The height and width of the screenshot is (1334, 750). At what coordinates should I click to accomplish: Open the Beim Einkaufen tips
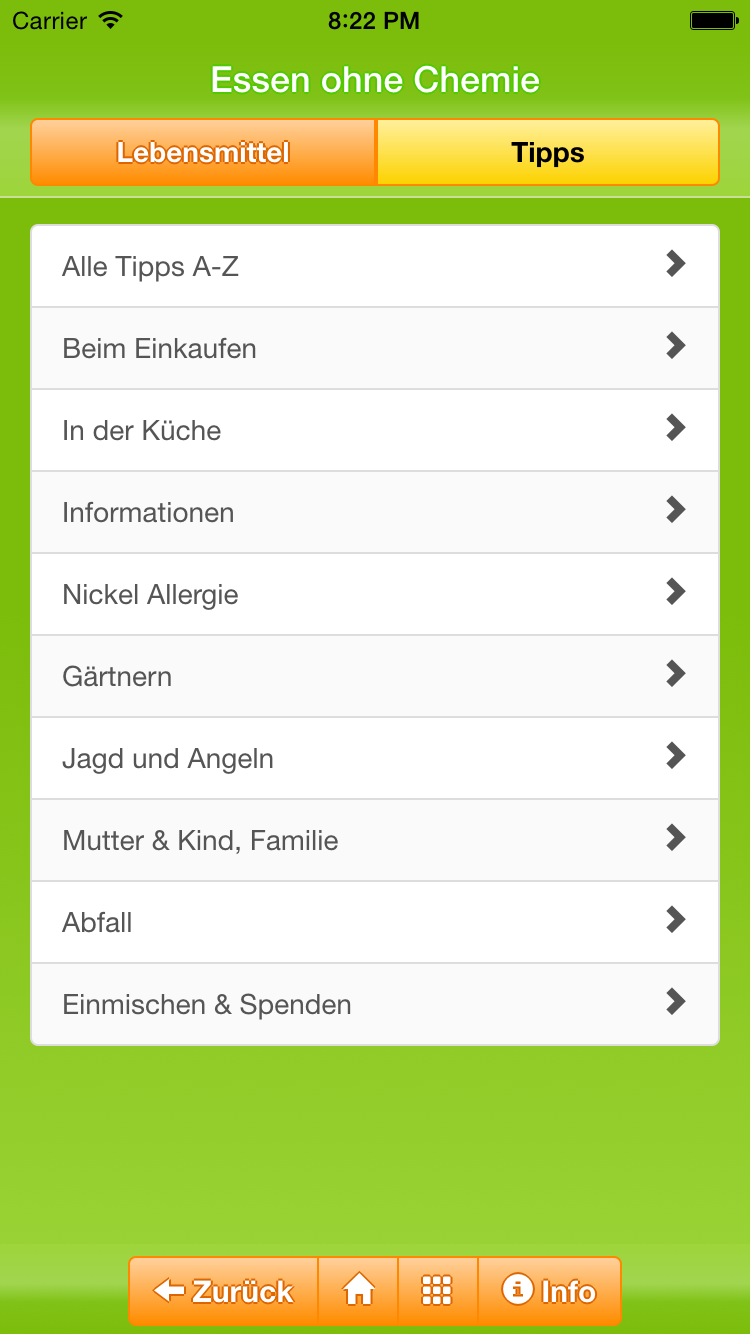point(375,348)
